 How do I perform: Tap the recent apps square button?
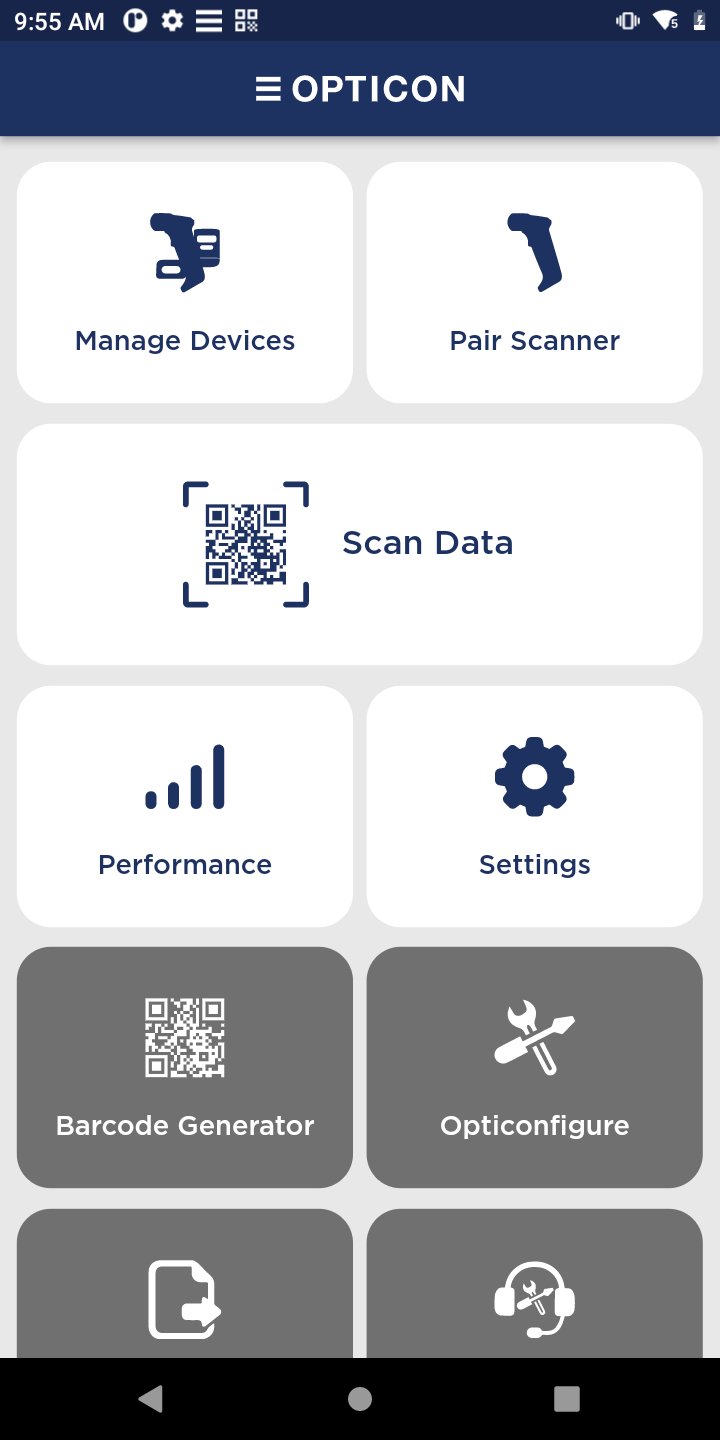(566, 1399)
